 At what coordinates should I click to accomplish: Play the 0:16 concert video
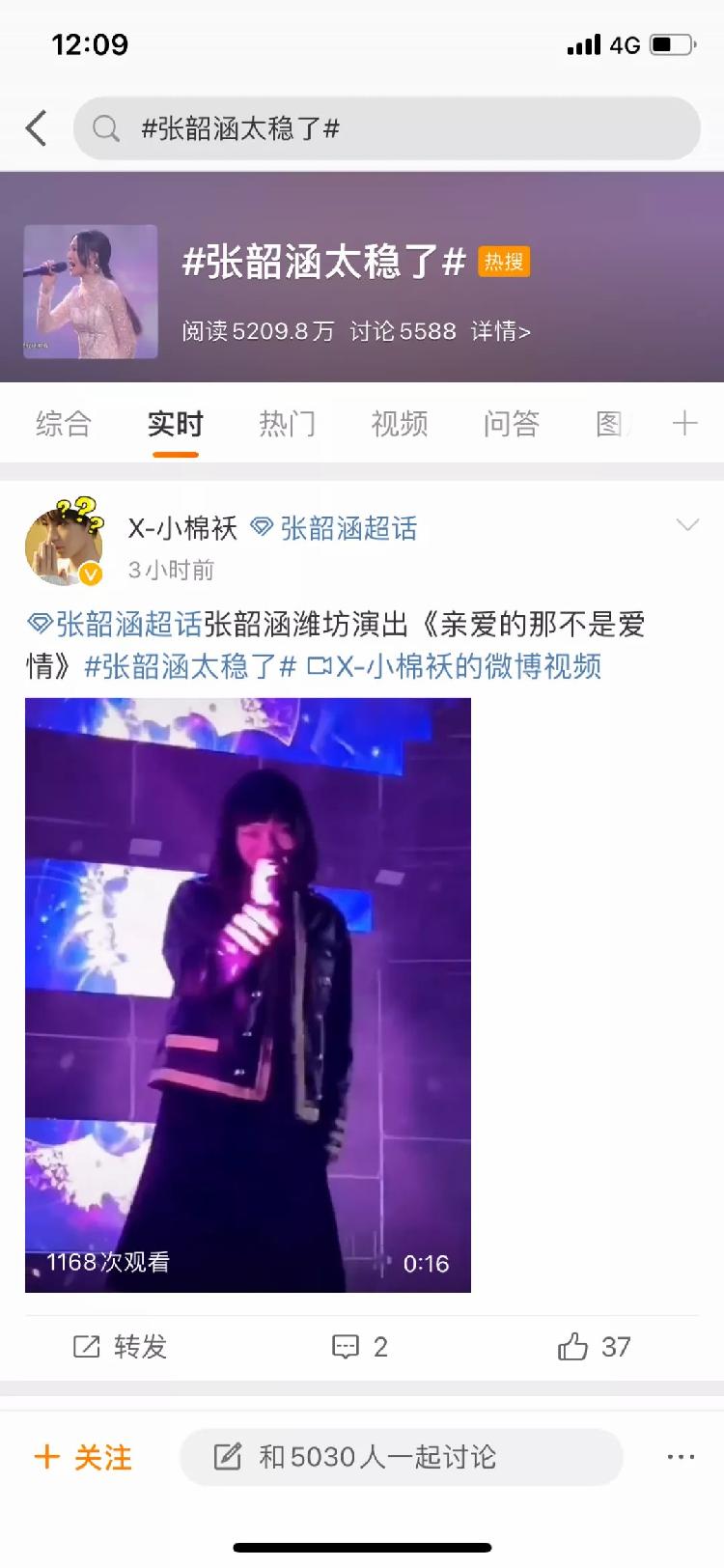[x=248, y=994]
